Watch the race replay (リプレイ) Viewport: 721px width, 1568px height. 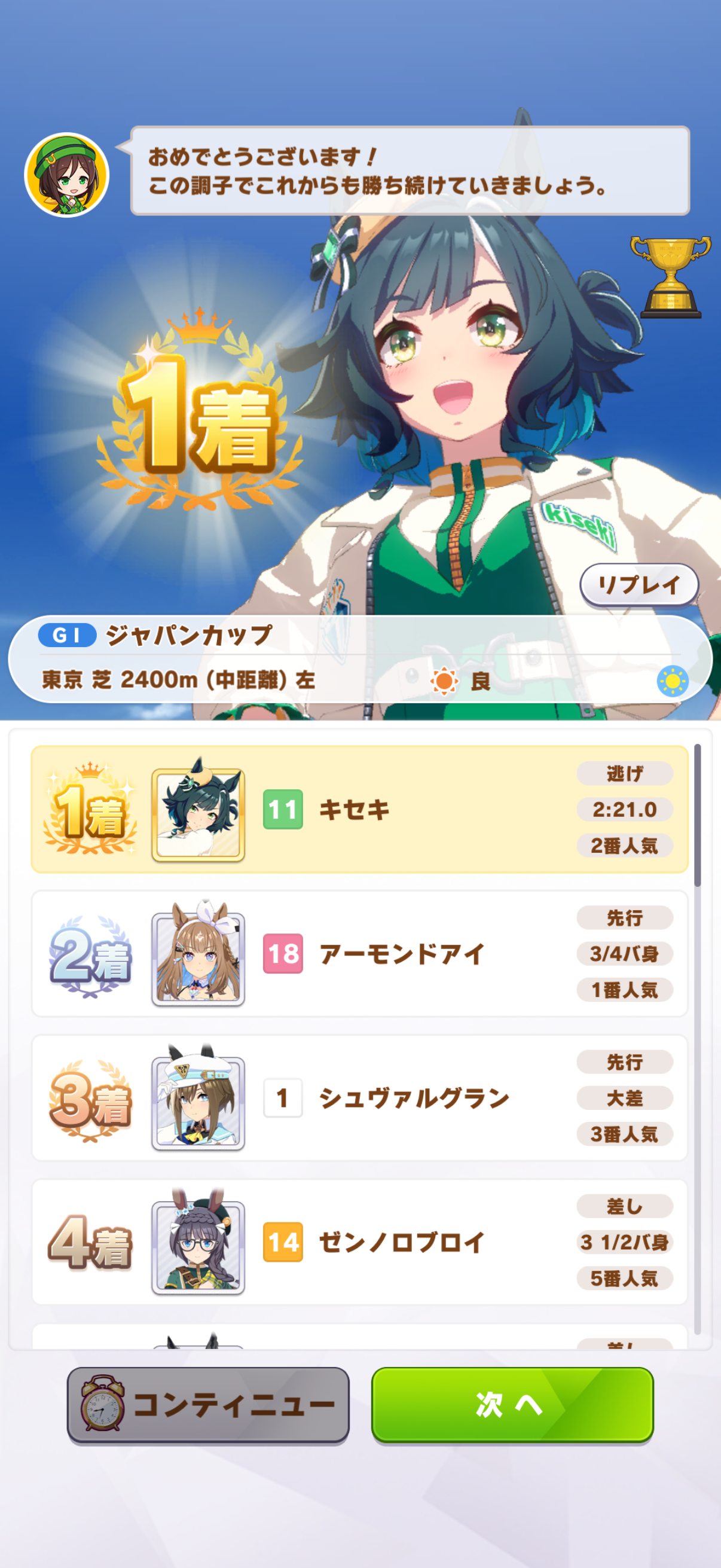tap(639, 585)
